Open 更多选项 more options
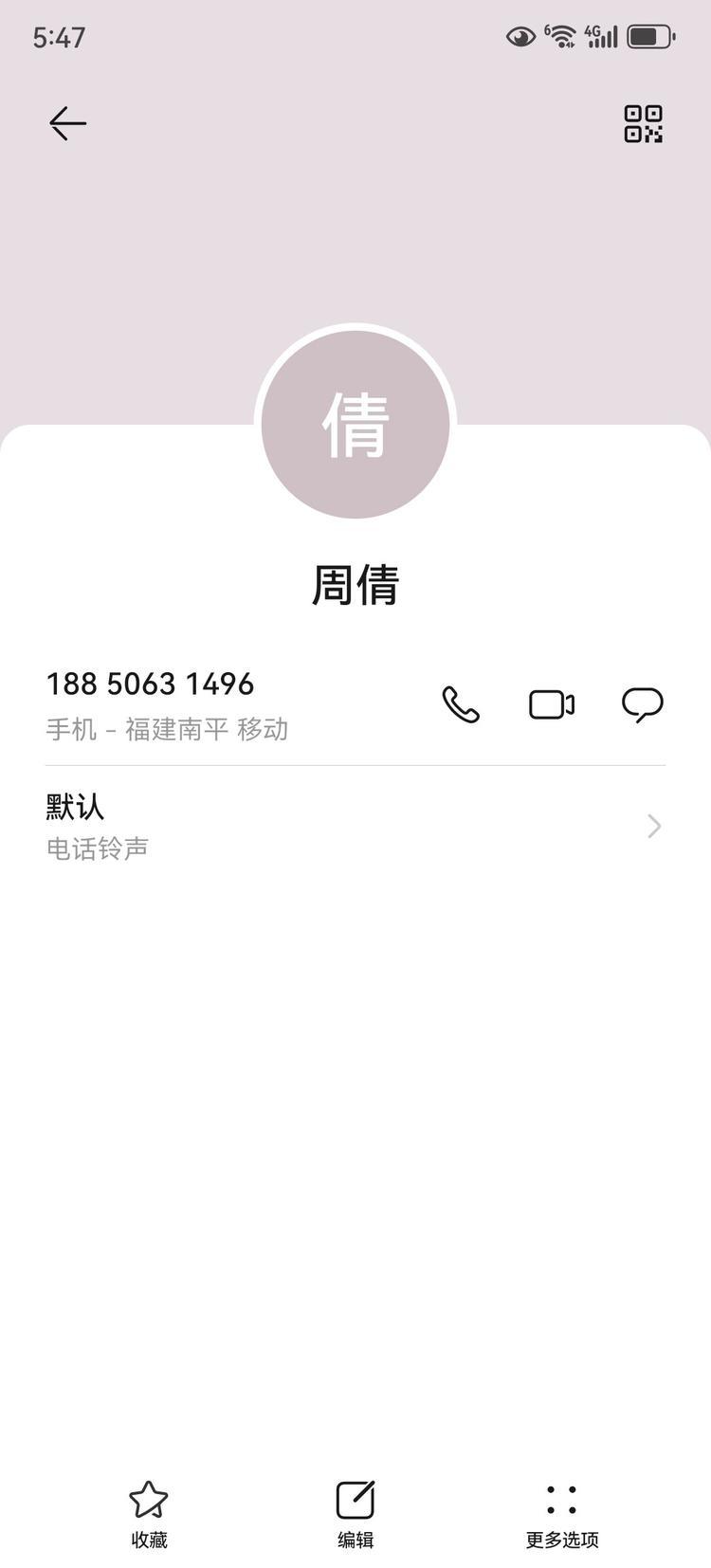711x1568 pixels. [x=562, y=1513]
